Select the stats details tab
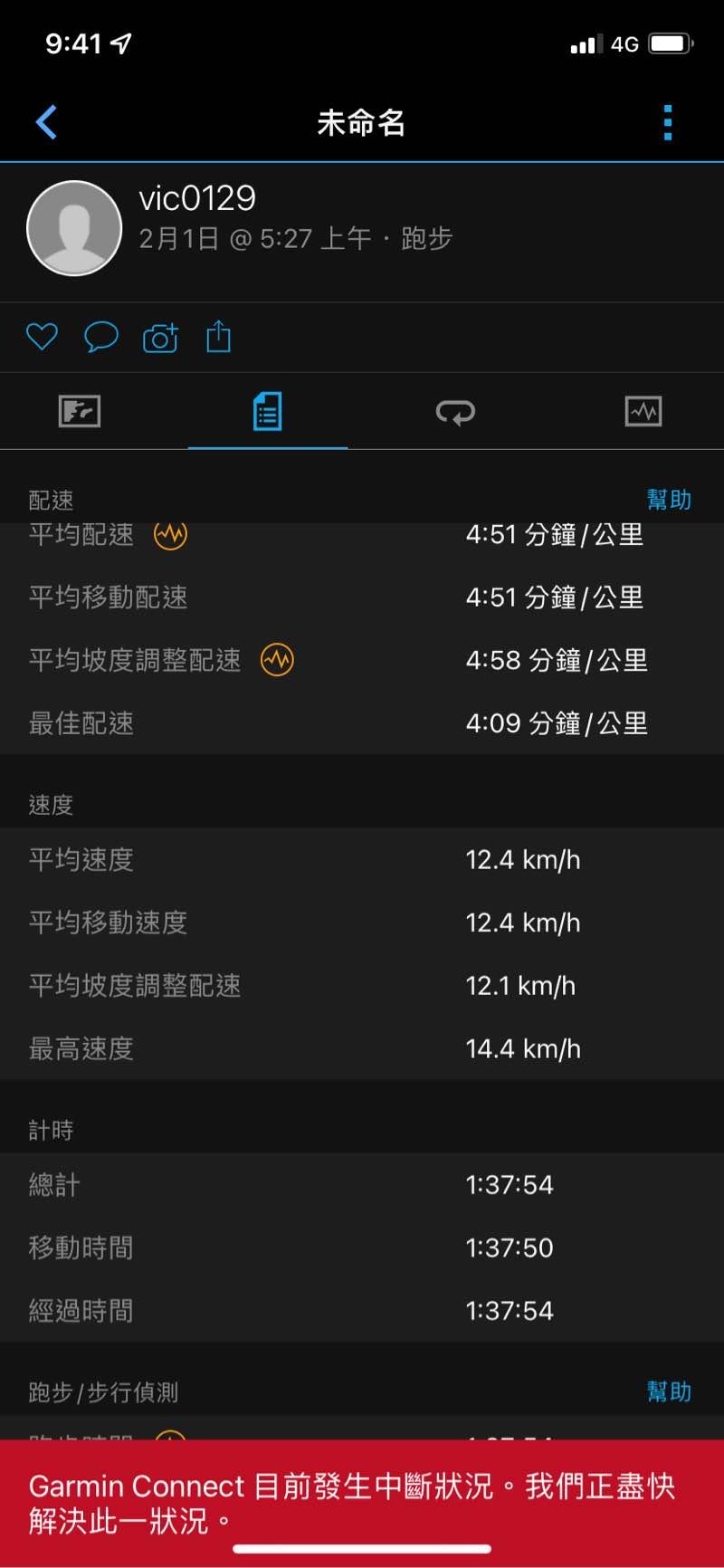724x1568 pixels. point(267,412)
